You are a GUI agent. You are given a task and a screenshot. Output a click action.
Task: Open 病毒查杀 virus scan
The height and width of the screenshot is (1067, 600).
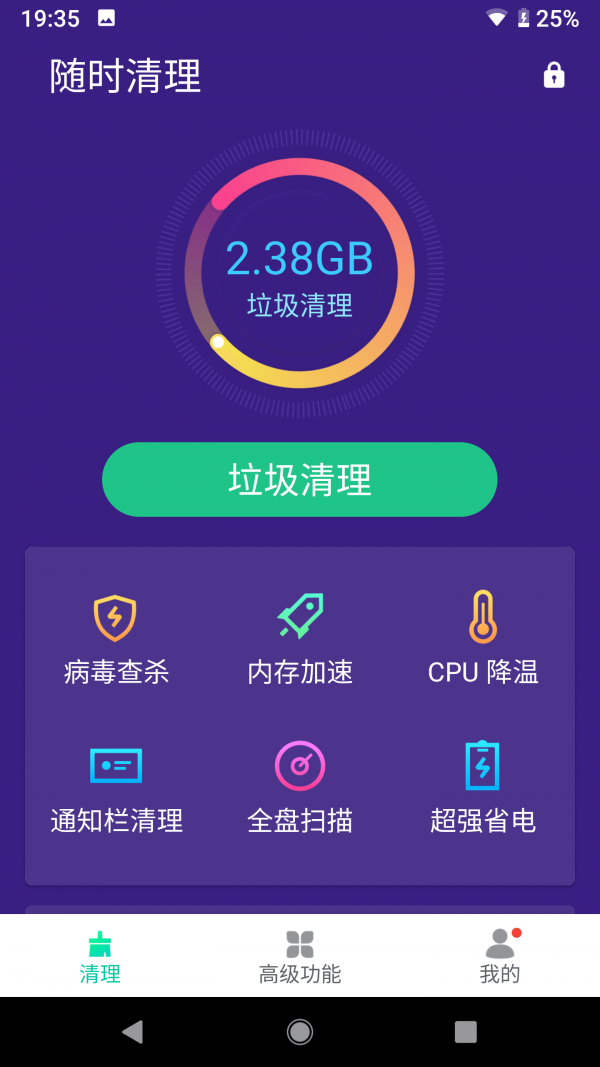click(x=116, y=638)
